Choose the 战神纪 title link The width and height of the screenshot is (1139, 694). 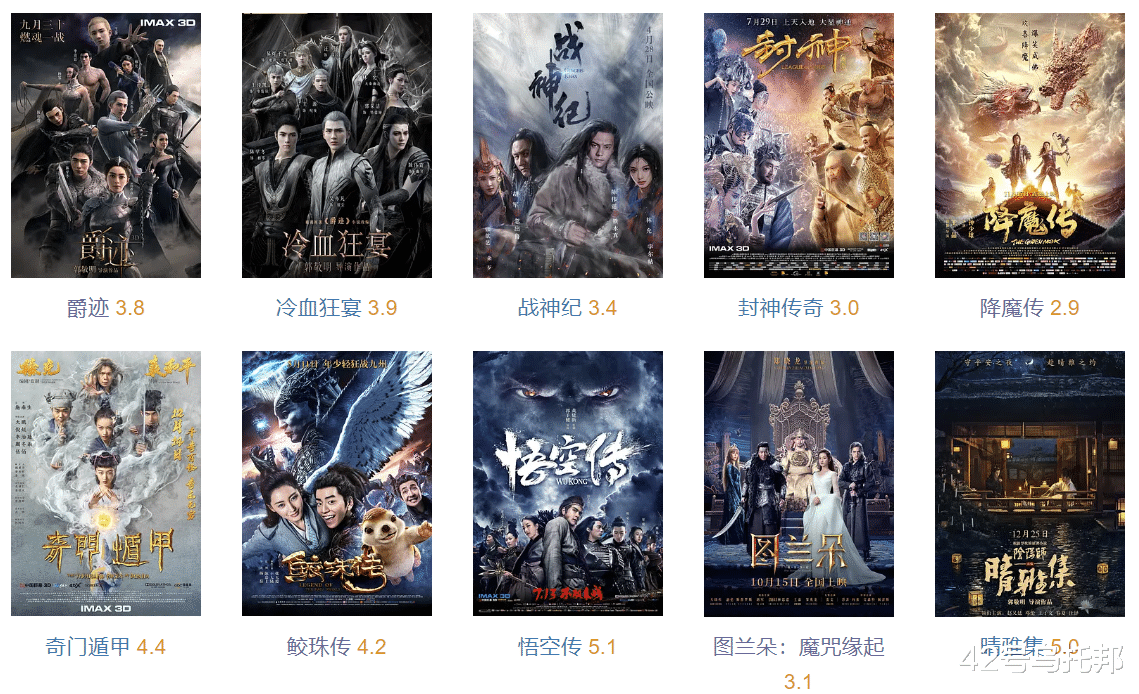(549, 307)
